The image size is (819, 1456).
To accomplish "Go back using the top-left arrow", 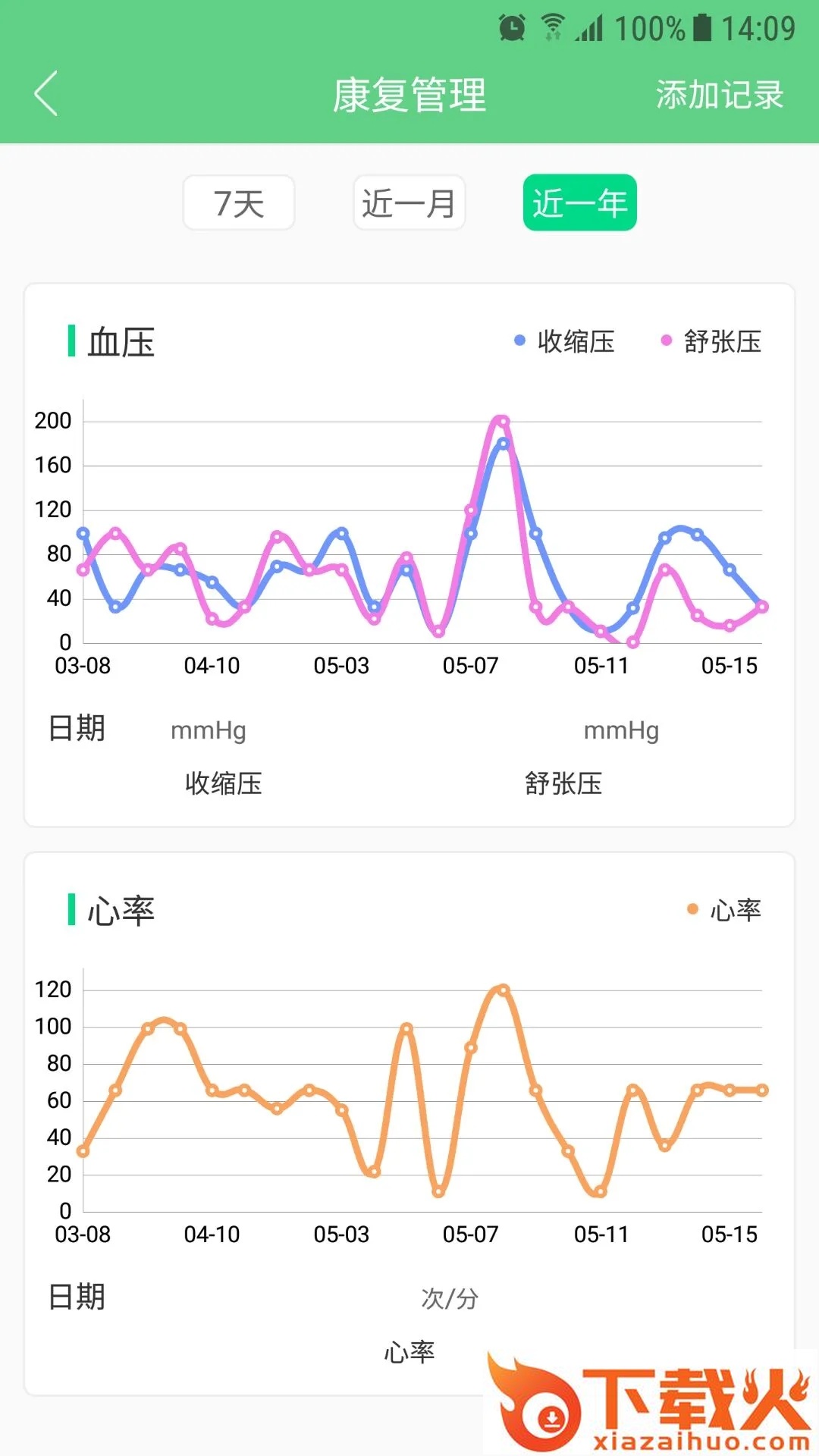I will tap(46, 94).
